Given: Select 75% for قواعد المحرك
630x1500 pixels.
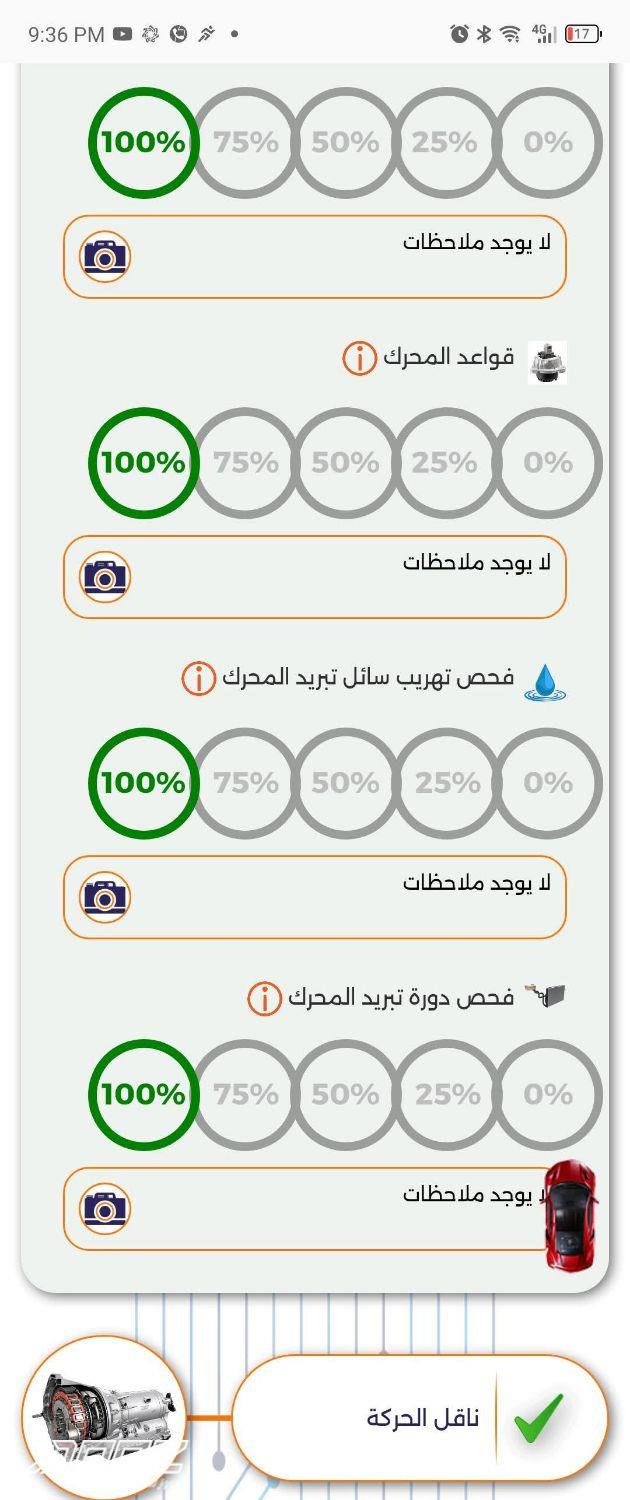Looking at the screenshot, I should click(245, 463).
